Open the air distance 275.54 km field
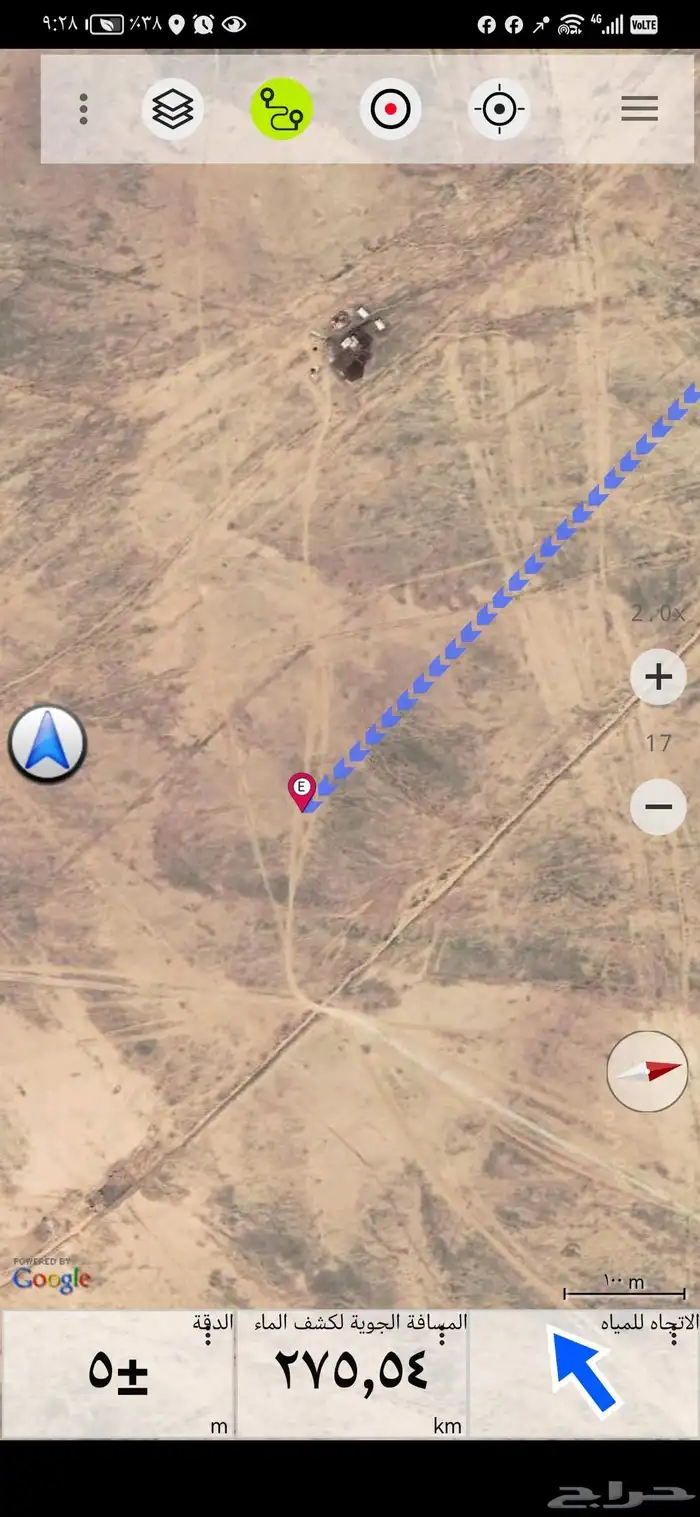 pyautogui.click(x=352, y=1374)
